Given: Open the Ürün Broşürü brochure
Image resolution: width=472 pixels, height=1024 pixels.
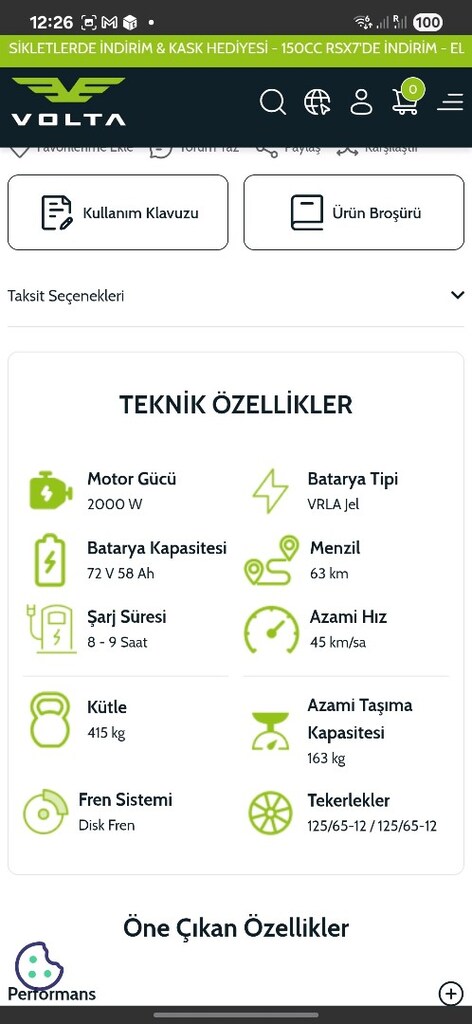Looking at the screenshot, I should (354, 212).
